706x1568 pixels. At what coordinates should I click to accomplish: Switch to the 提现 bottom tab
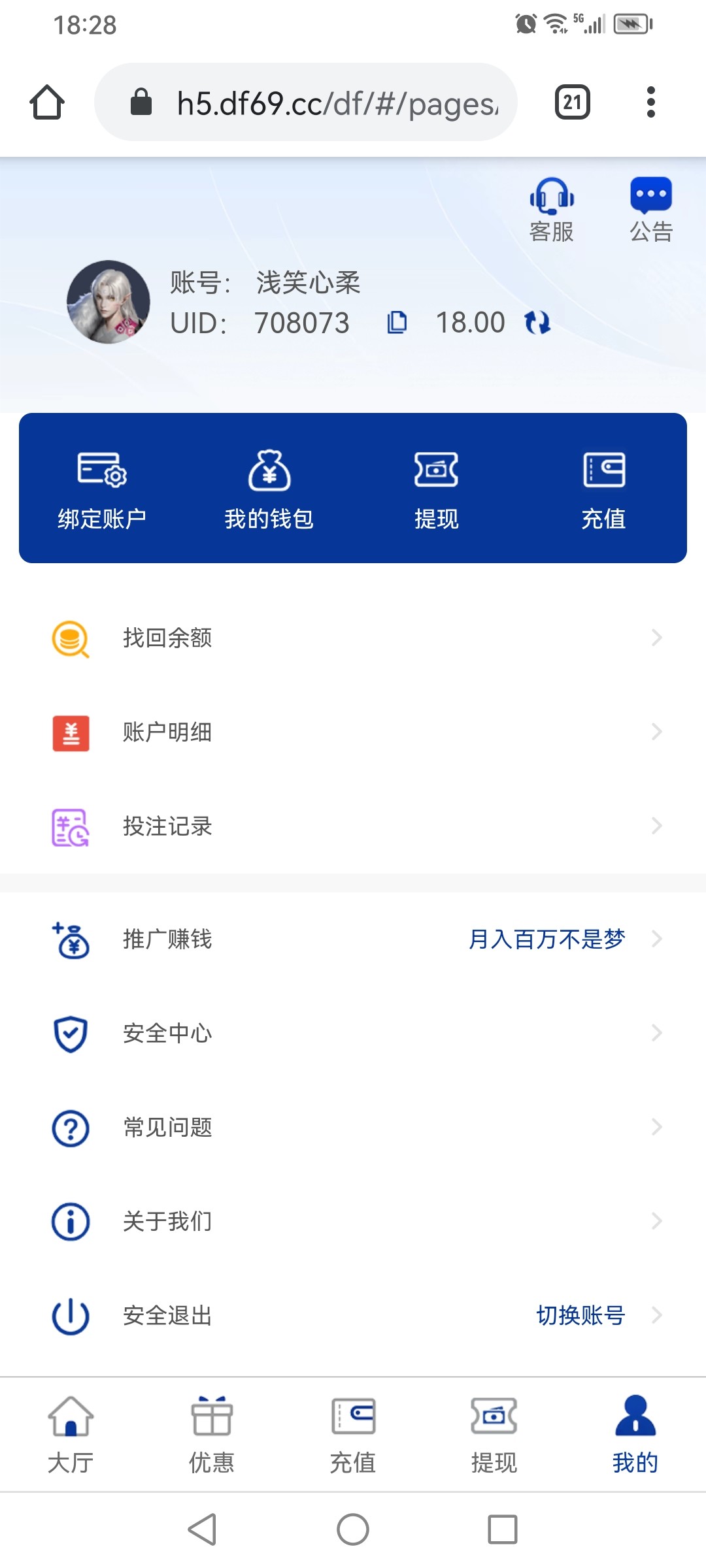[494, 1435]
